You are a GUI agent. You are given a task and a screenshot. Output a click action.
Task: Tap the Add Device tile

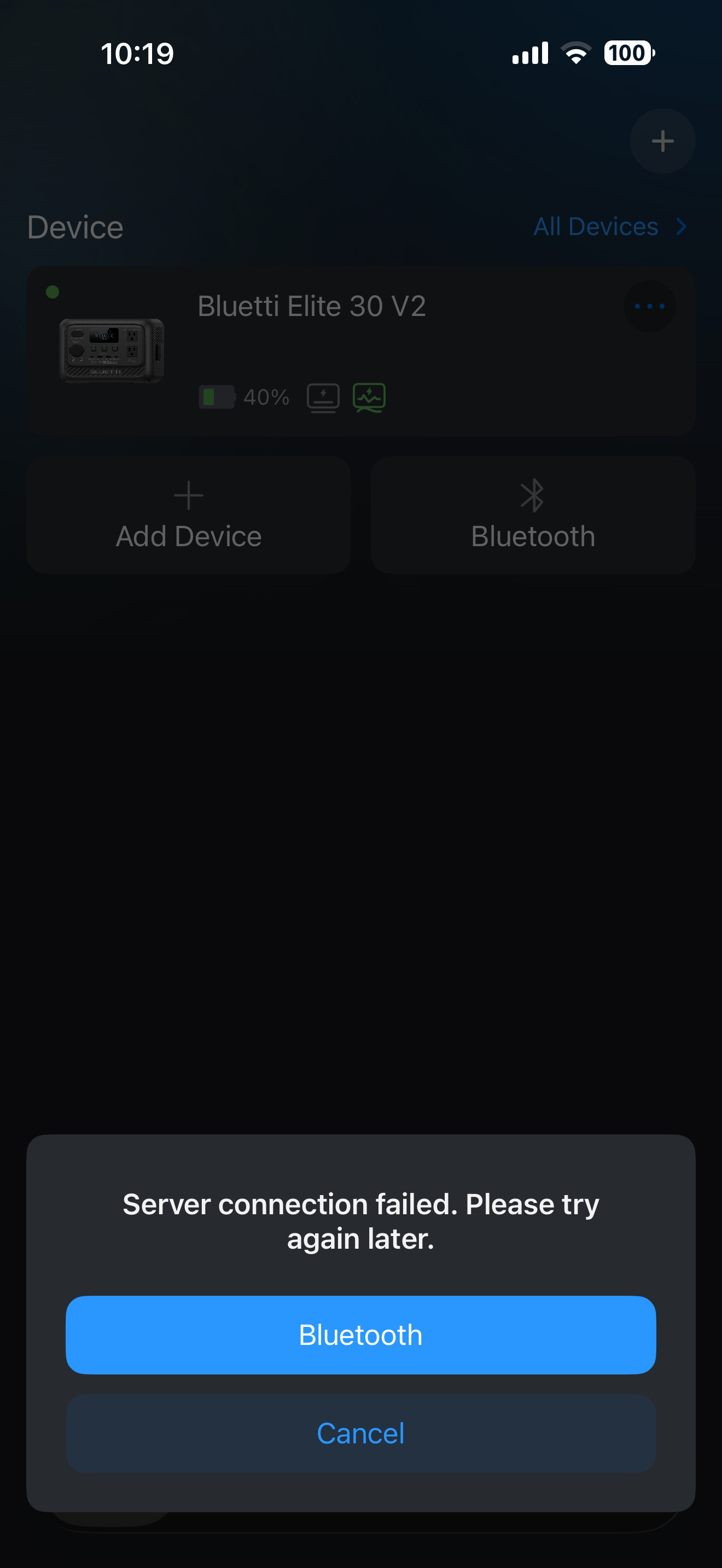pos(189,515)
